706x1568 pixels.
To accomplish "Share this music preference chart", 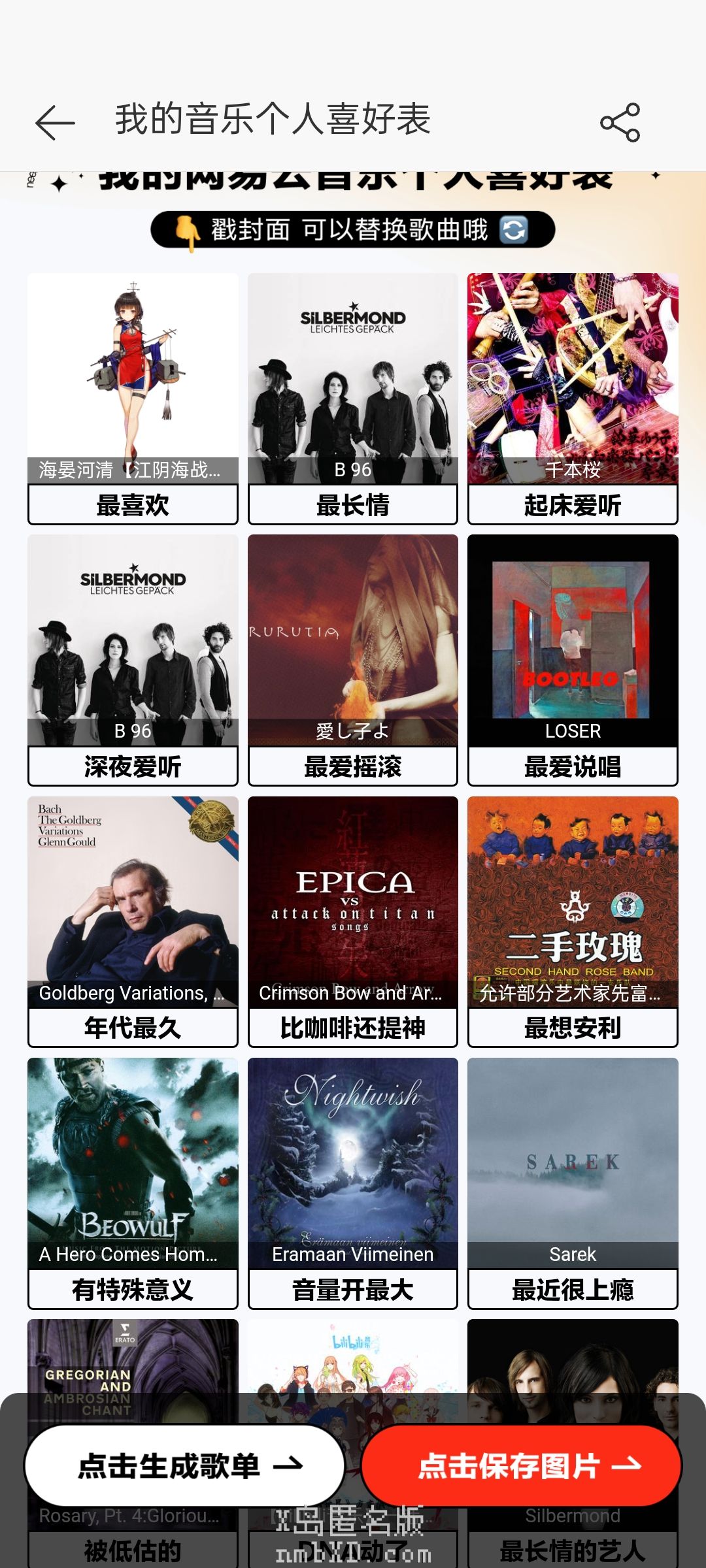I will pos(620,123).
